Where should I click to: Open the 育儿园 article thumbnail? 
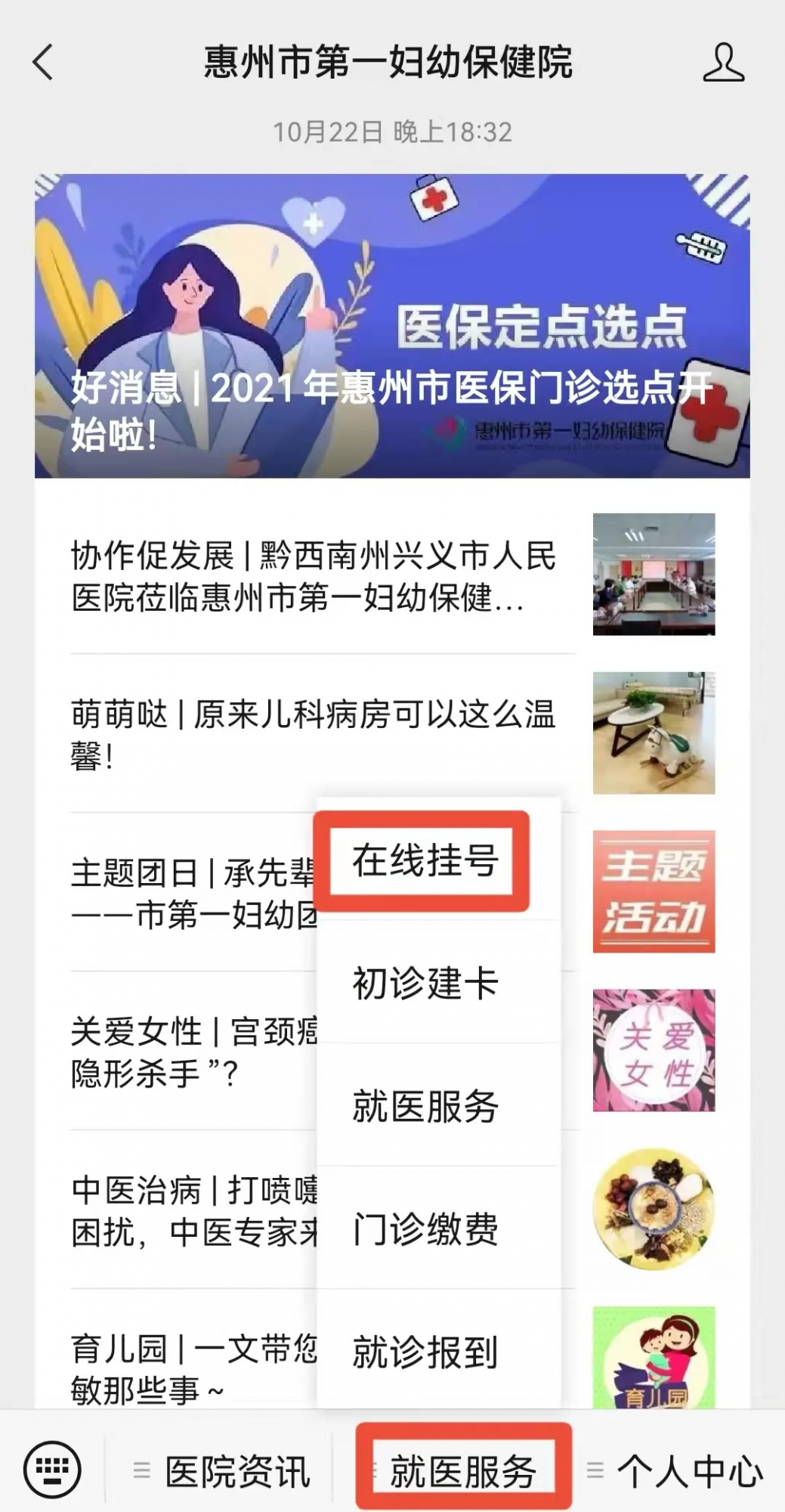654,1357
